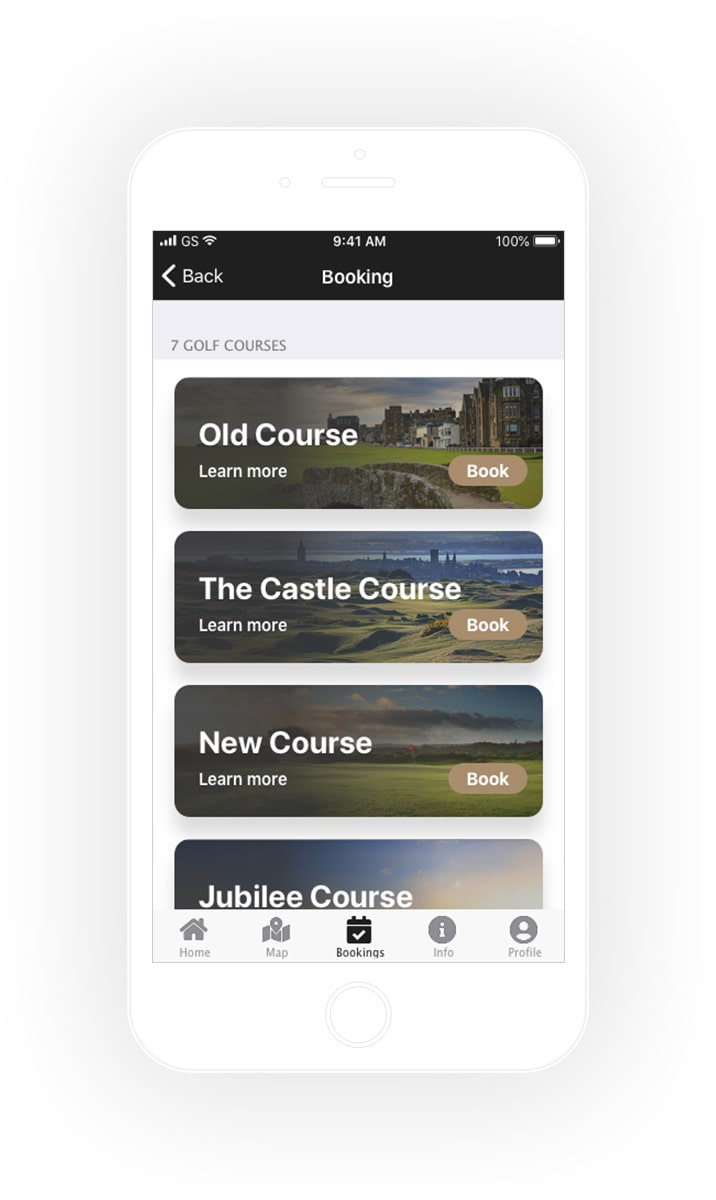Book The Castle Course
Image resolution: width=716 pixels, height=1200 pixels.
487,625
